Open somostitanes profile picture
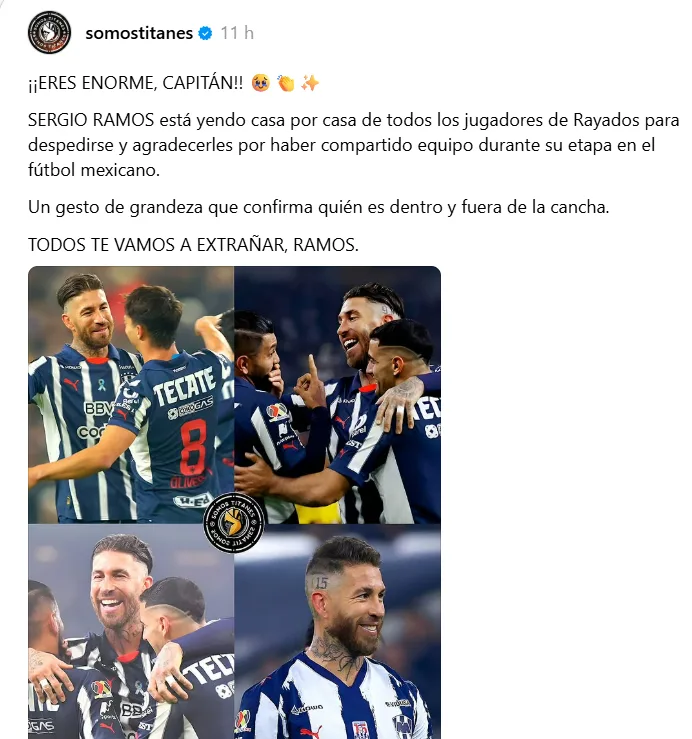The width and height of the screenshot is (692, 739). (49, 33)
